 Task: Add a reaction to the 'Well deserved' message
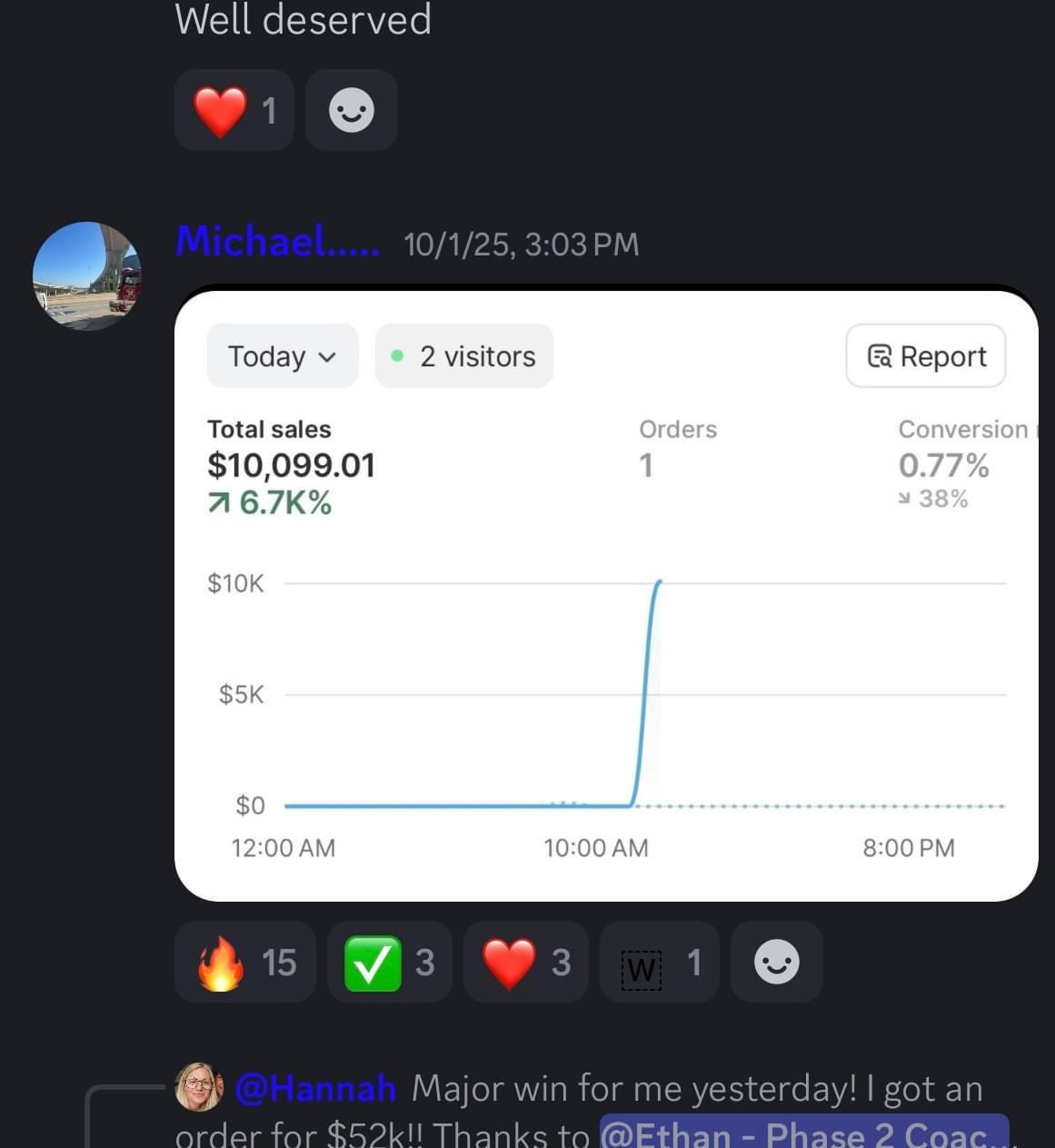coord(352,111)
